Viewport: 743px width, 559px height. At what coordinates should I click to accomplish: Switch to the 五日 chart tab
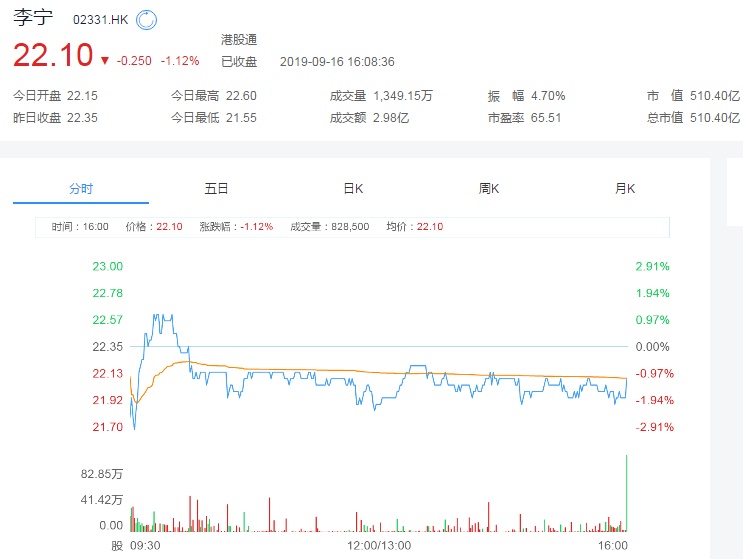(x=217, y=188)
